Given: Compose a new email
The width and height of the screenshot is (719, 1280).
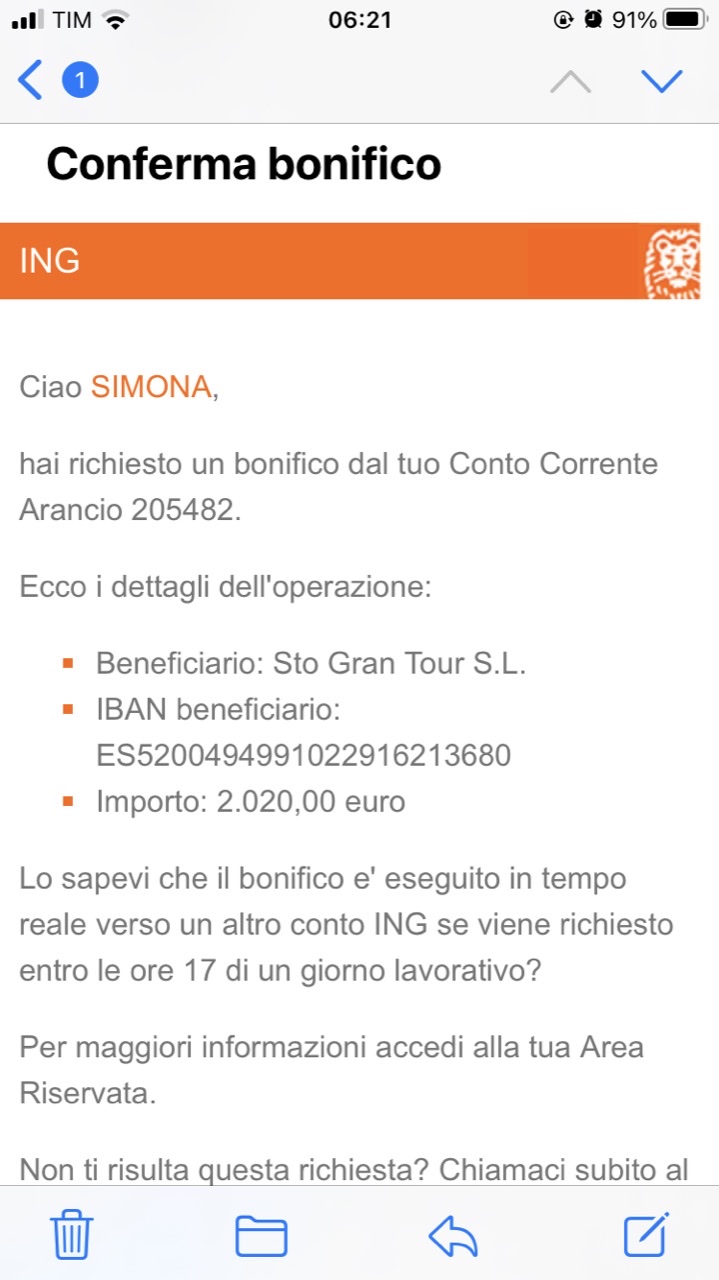Looking at the screenshot, I should [x=646, y=1234].
